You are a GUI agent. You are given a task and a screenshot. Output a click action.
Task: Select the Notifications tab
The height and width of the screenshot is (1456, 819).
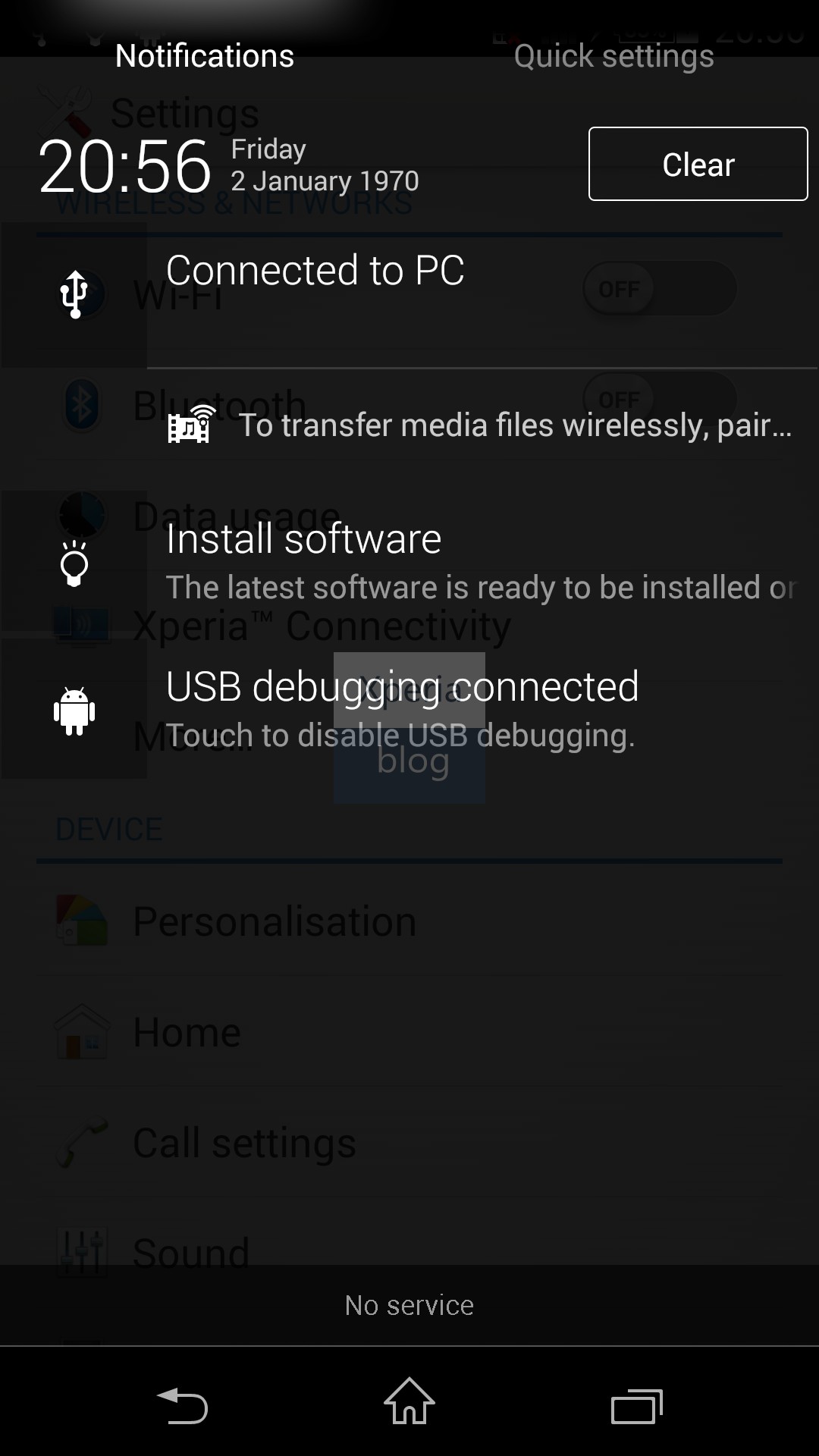pyautogui.click(x=205, y=56)
